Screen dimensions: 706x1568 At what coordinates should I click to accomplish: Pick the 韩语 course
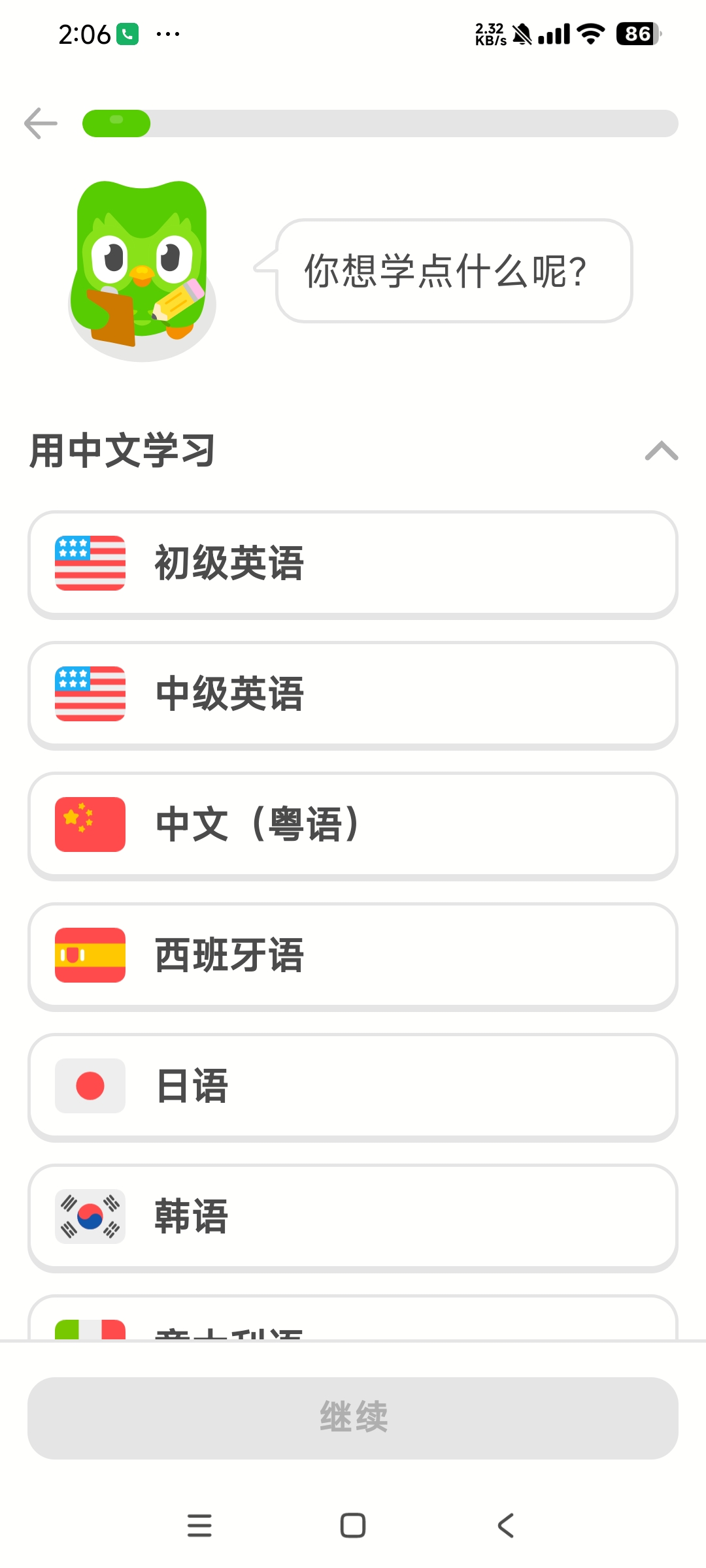(353, 1217)
